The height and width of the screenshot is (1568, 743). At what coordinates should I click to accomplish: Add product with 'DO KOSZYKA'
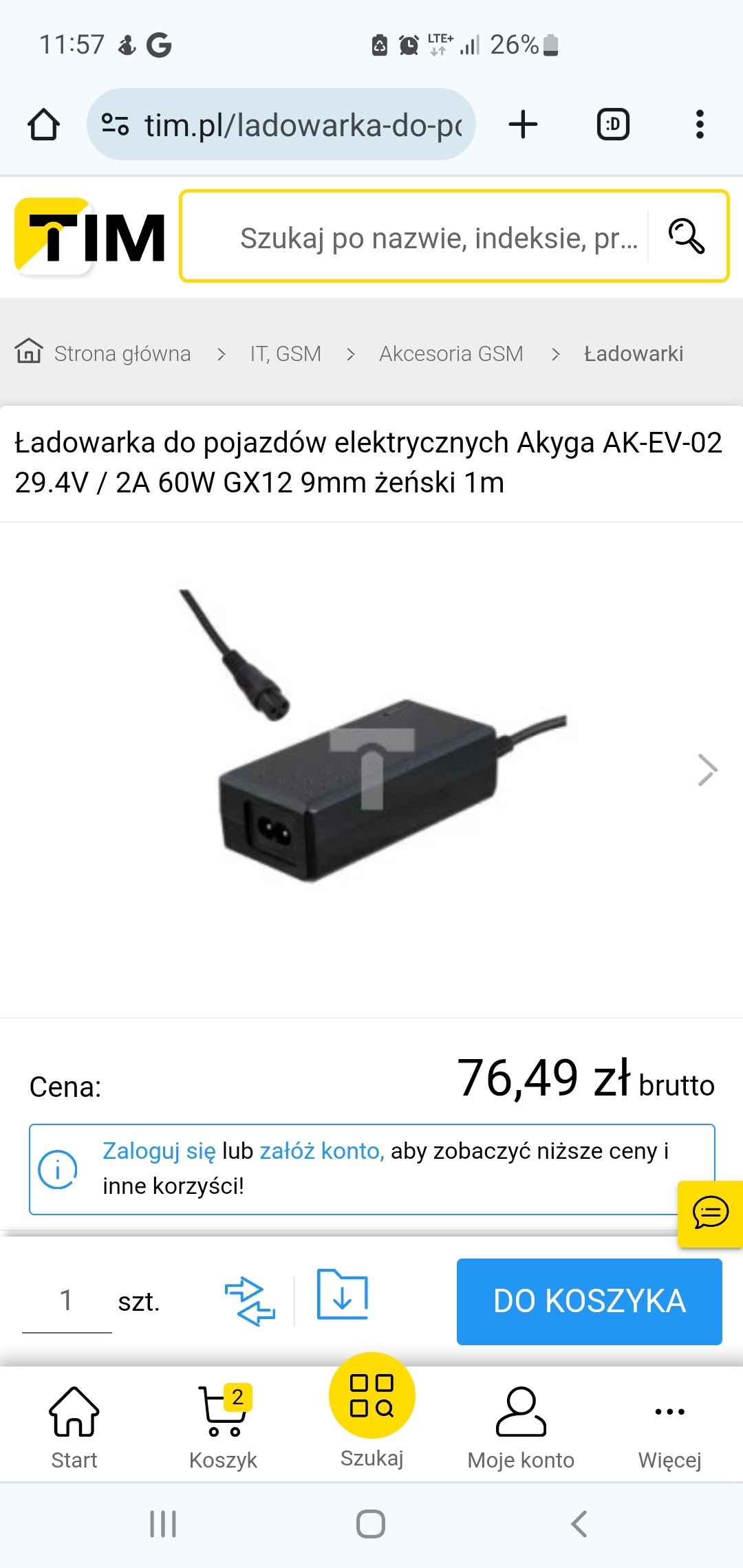(590, 1301)
